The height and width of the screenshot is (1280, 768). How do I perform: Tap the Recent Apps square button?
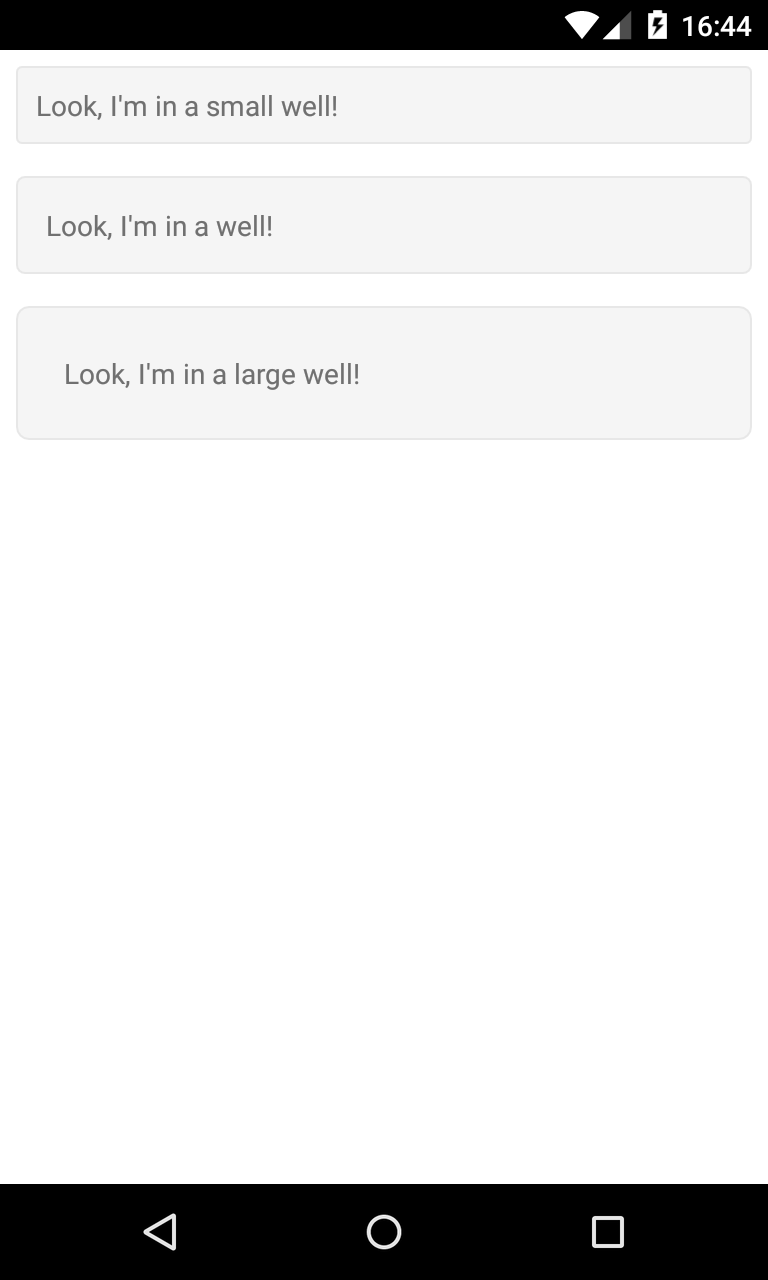click(x=607, y=1232)
